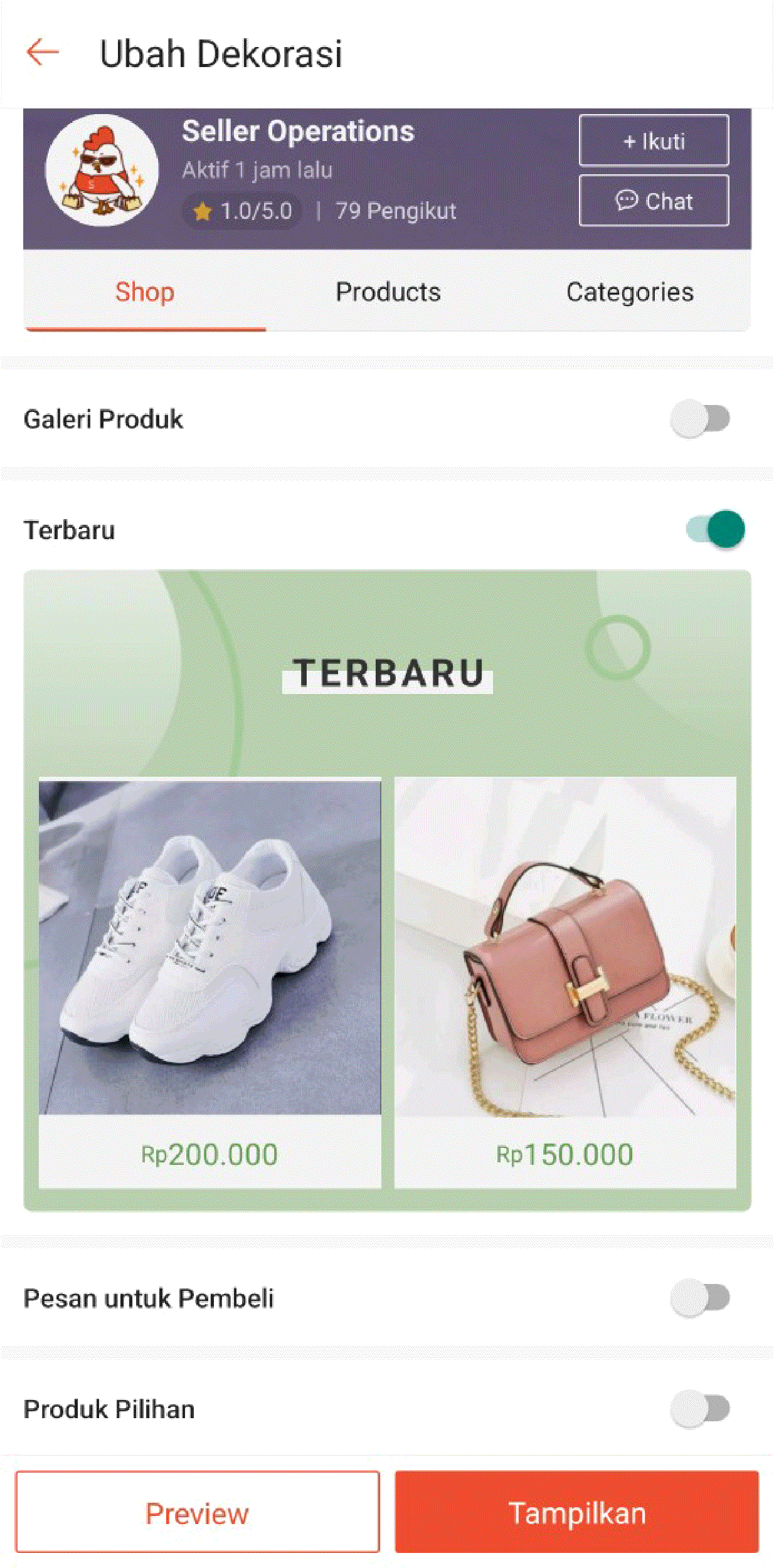Switch to the Categories tab
Screen dimensions: 774x1568
(x=629, y=292)
